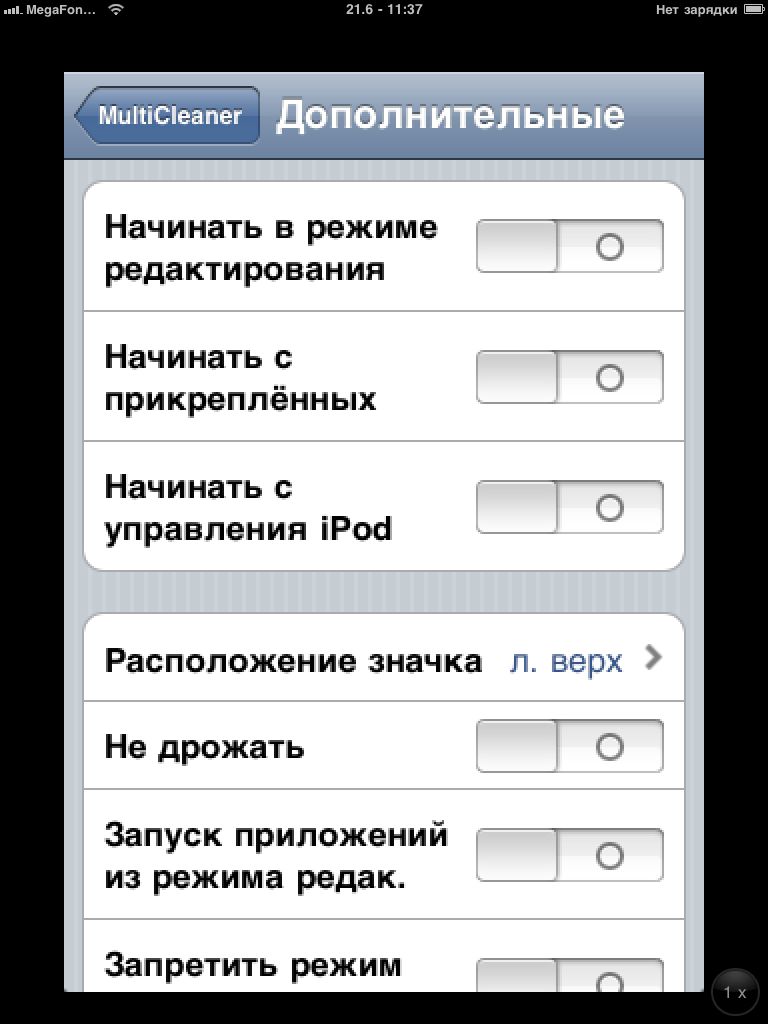Screen dimensions: 768x1024
Task: Toggle Начинать в режиме редактирования switch
Action: click(569, 246)
